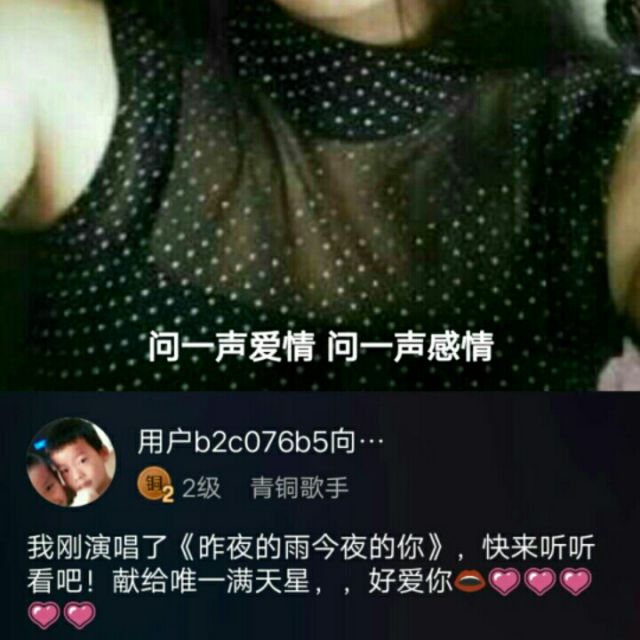Image resolution: width=640 pixels, height=640 pixels.
Task: Open username 用户b2c076b5向… profile
Action: coord(260,442)
